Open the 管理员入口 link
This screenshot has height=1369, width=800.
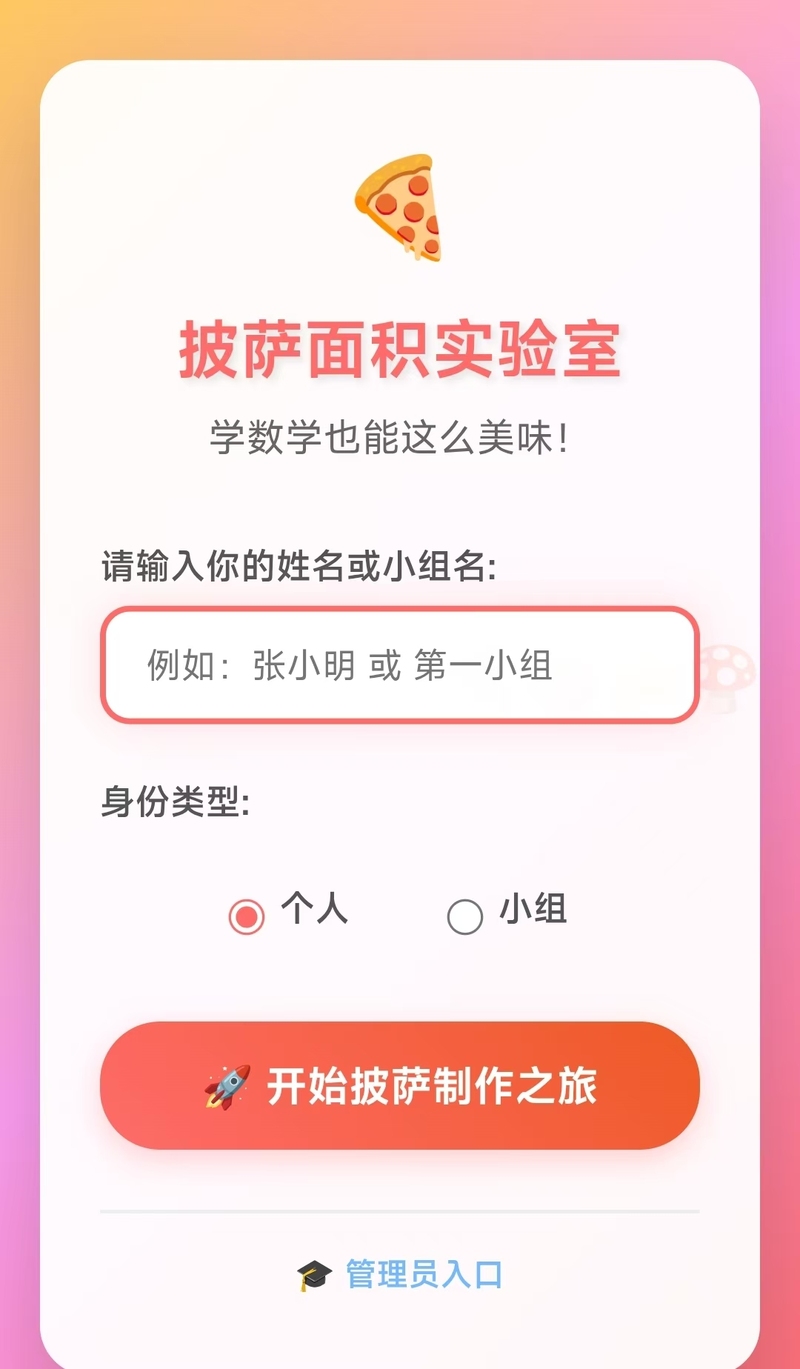point(399,1275)
